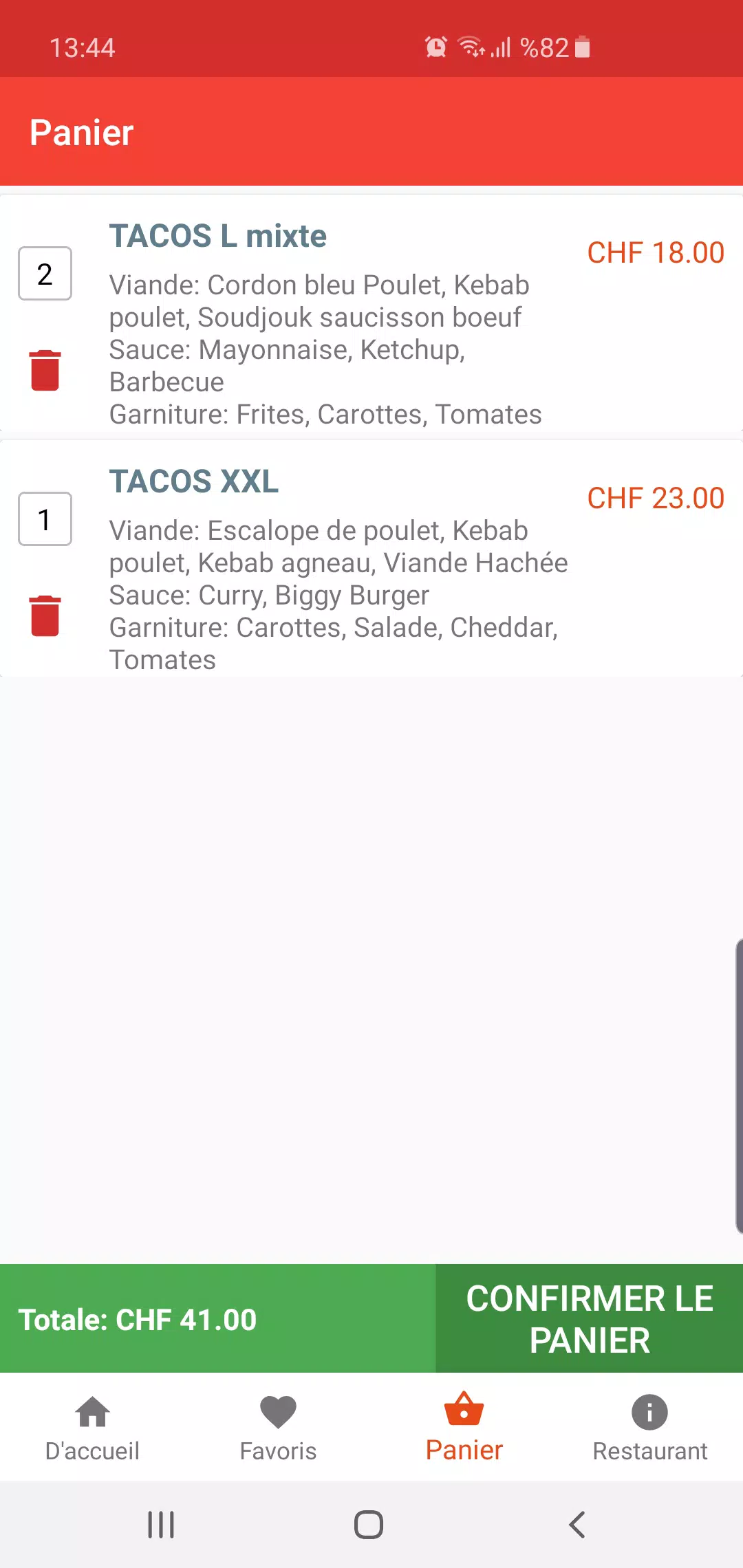Open recent apps from navigation bar

pos(161,1525)
